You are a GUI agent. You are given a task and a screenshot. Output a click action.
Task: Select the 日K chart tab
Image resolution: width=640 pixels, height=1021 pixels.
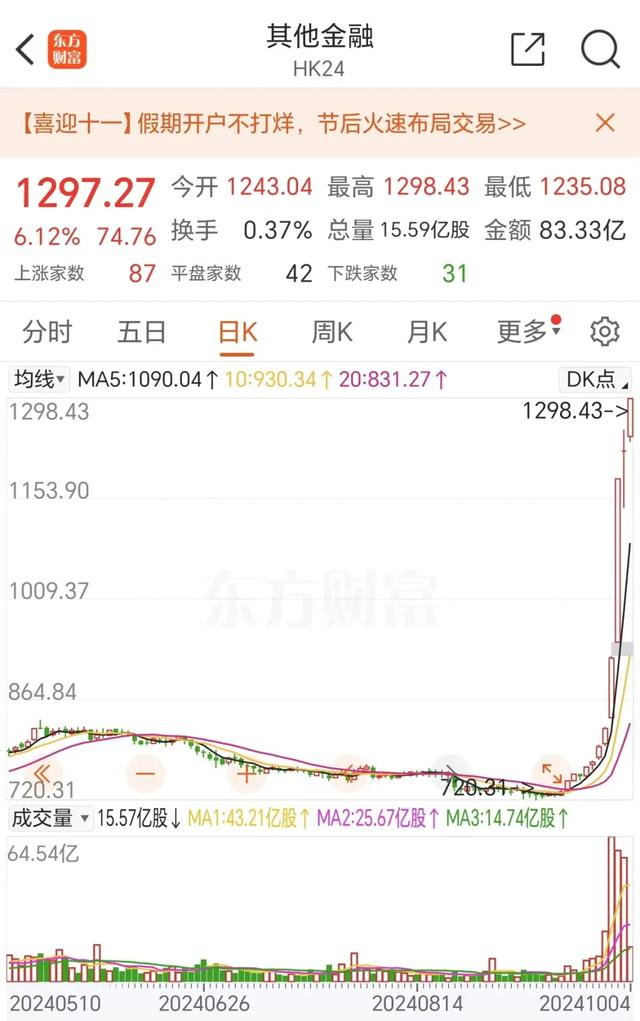pos(237,332)
